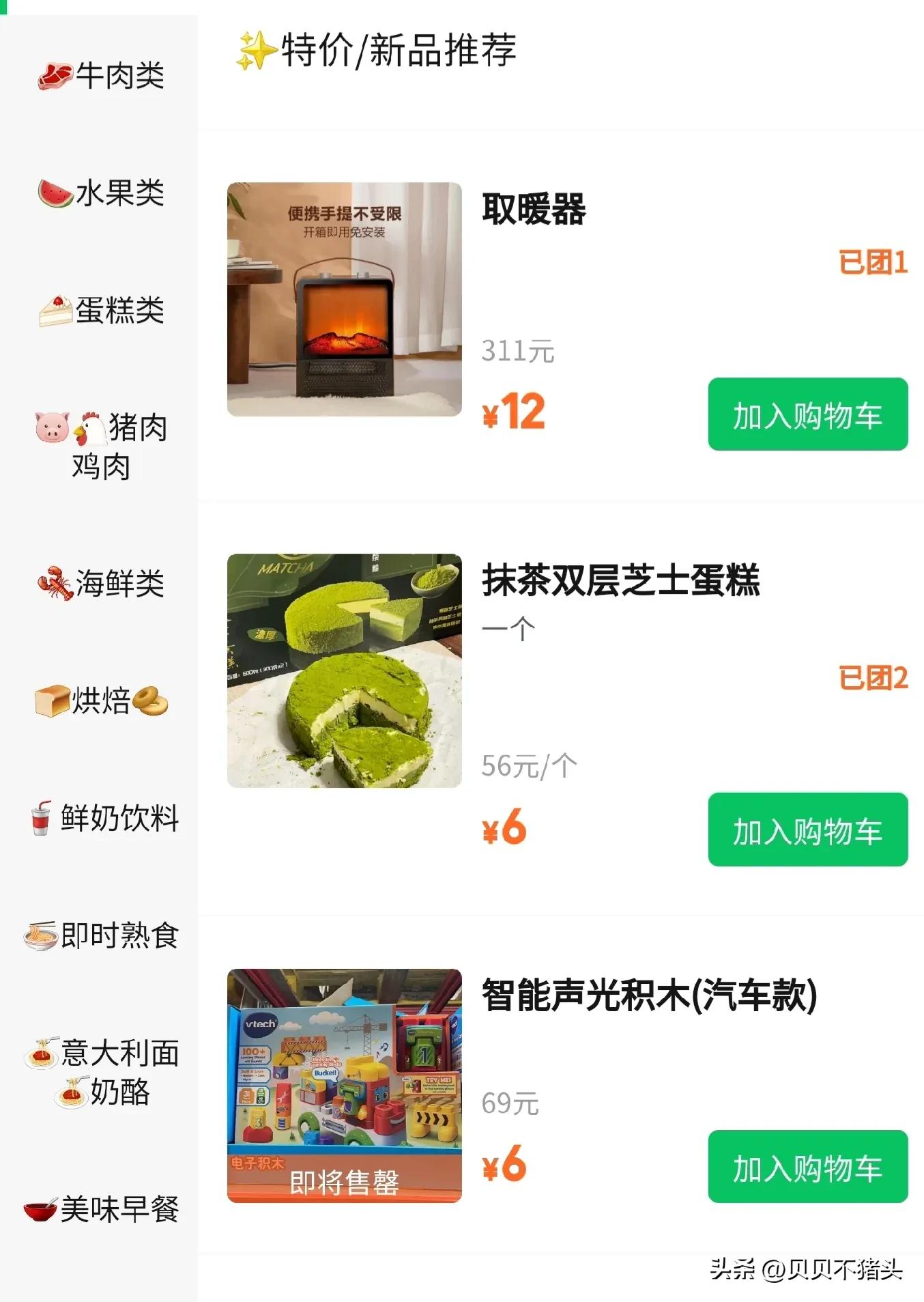Add the 取暖器 heater to cart
The image size is (924, 1302).
coord(808,415)
